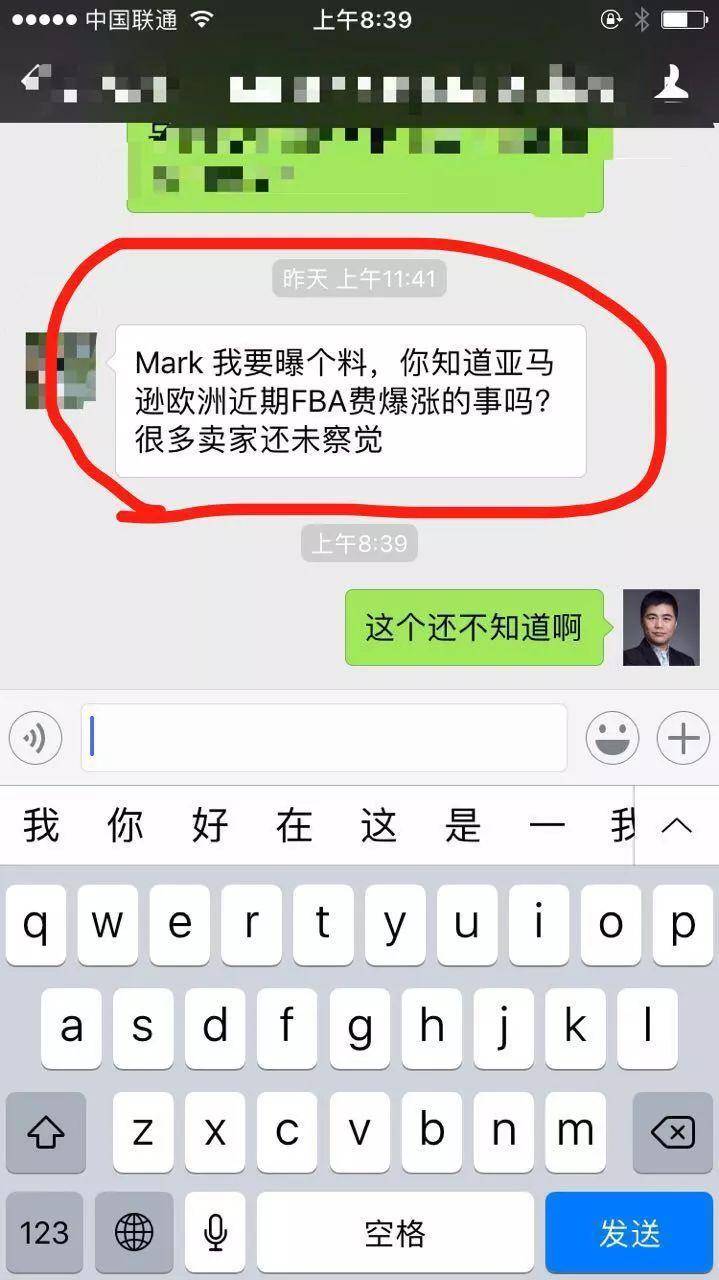Open the emoji picker
719x1280 pixels.
(611, 739)
